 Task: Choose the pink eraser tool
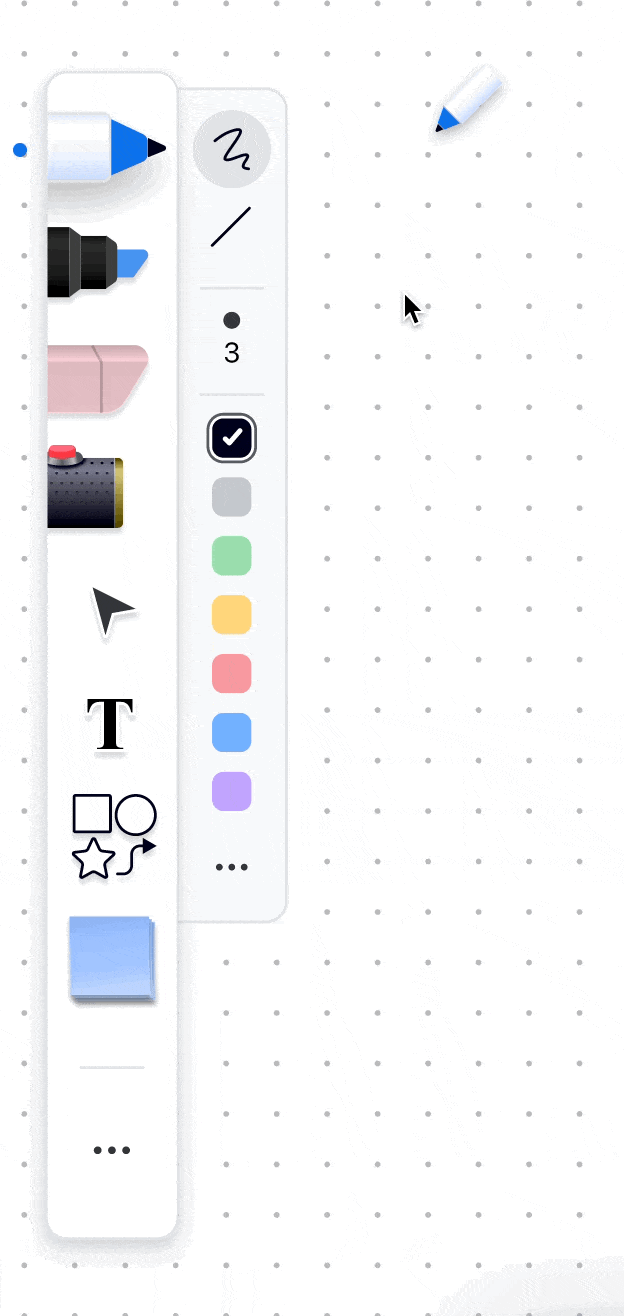point(98,378)
